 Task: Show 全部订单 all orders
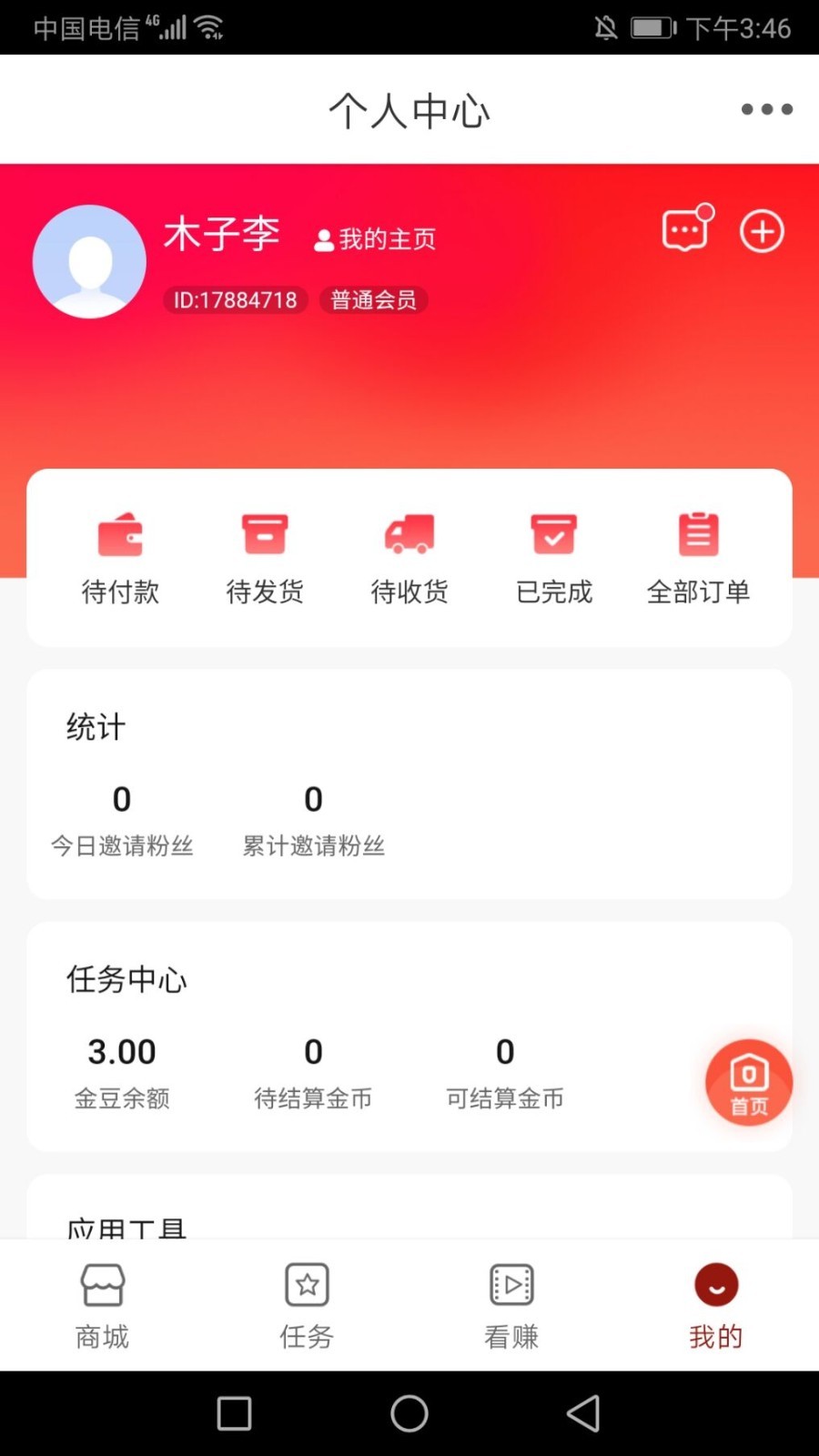click(x=698, y=557)
